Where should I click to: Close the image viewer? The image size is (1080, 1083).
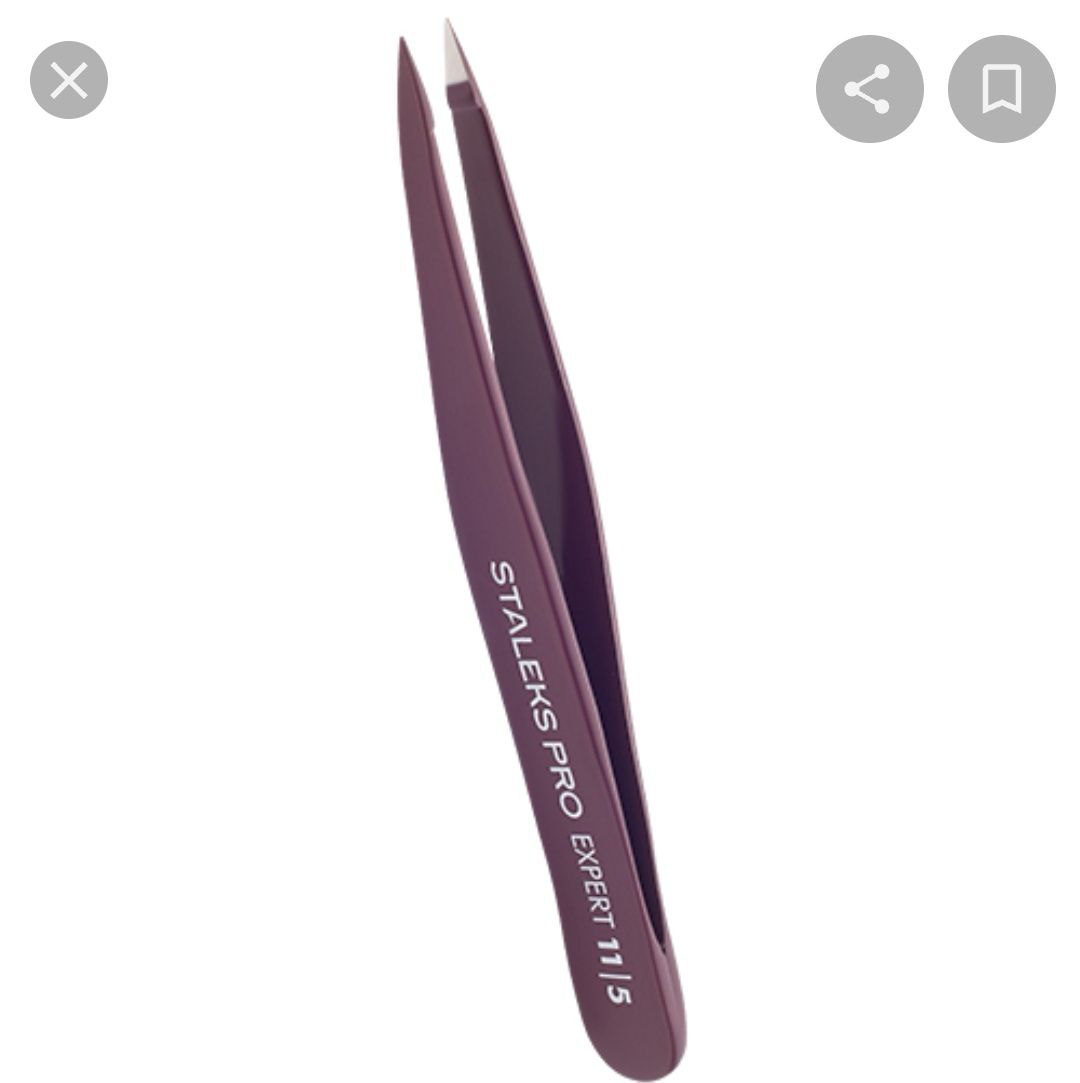[x=68, y=80]
